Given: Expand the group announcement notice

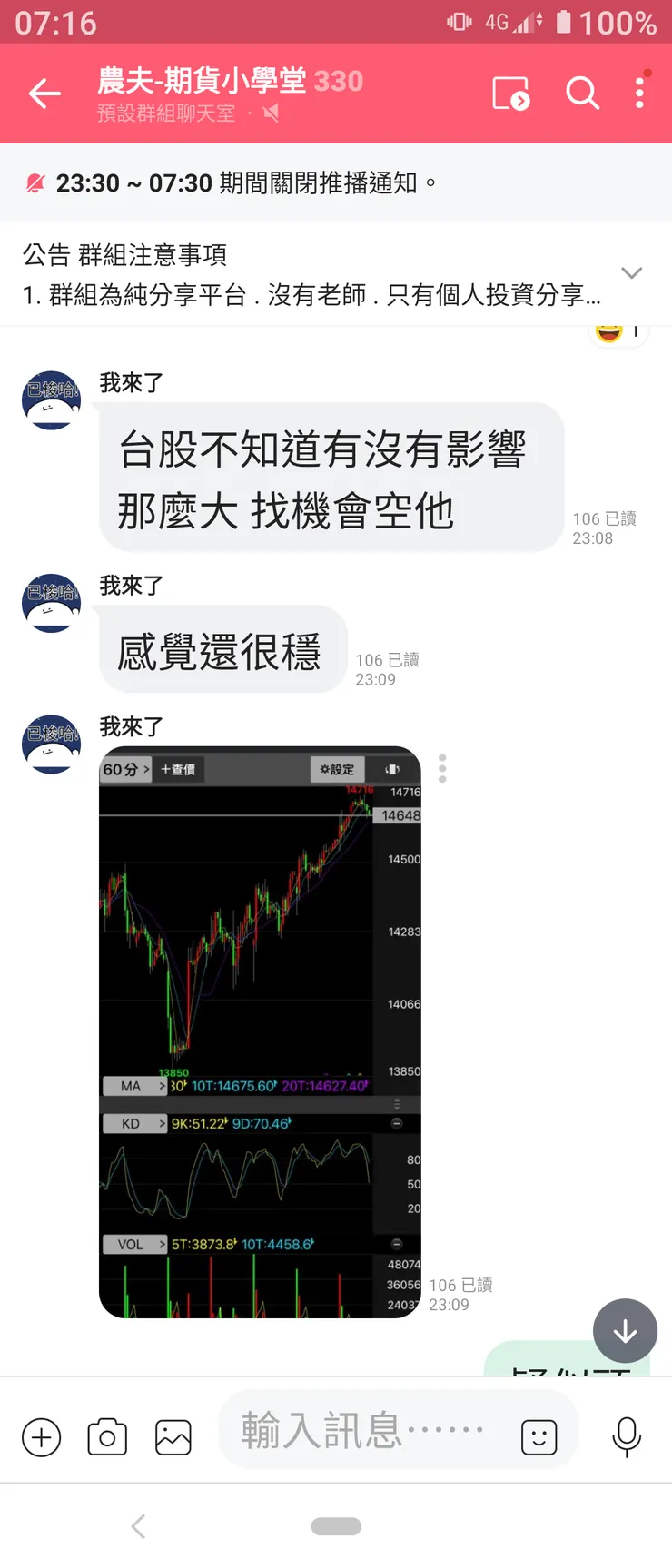Looking at the screenshot, I should [632, 272].
